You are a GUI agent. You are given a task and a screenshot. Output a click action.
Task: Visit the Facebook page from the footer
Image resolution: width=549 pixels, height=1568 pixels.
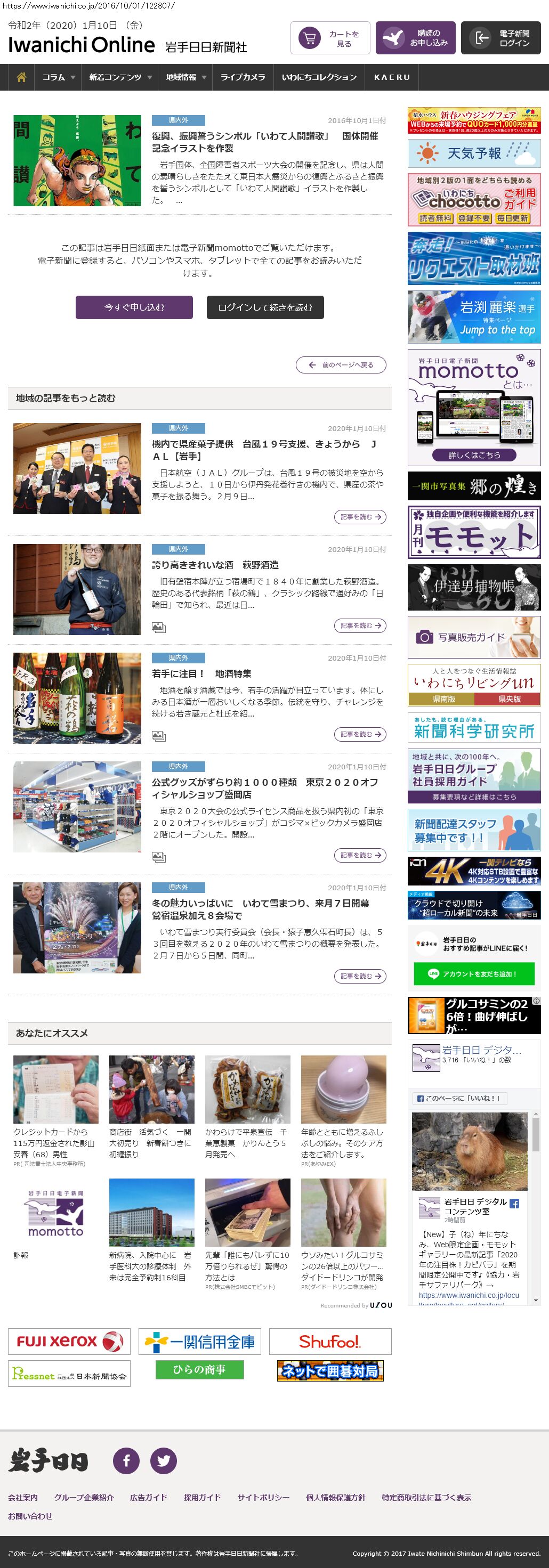(127, 1461)
